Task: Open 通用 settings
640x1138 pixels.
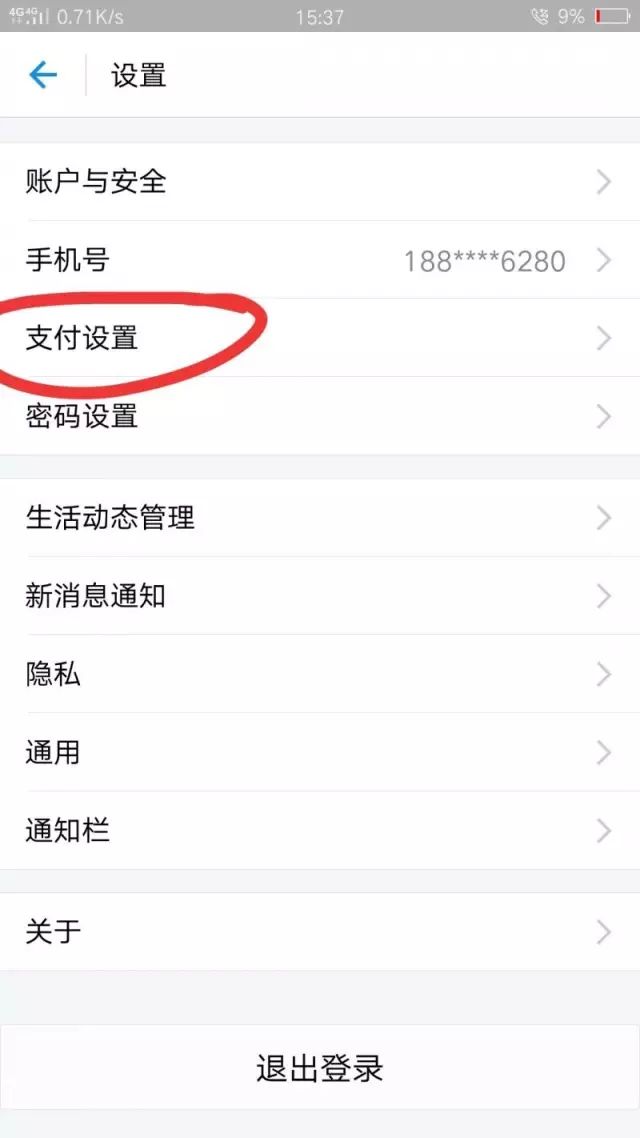Action: tap(320, 753)
